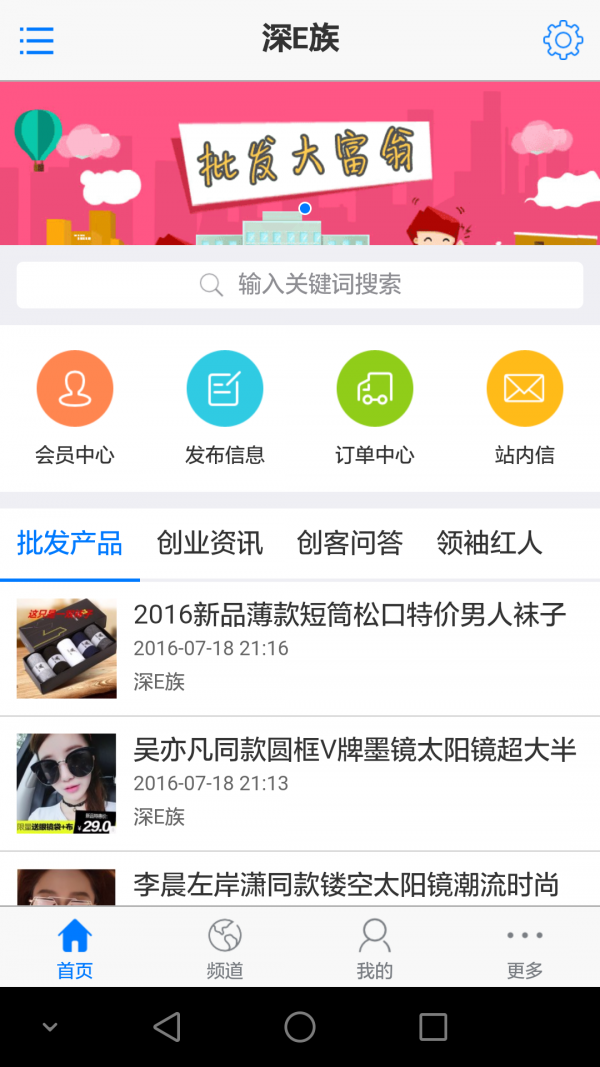
Task: Open the settings gear
Action: click(x=562, y=40)
